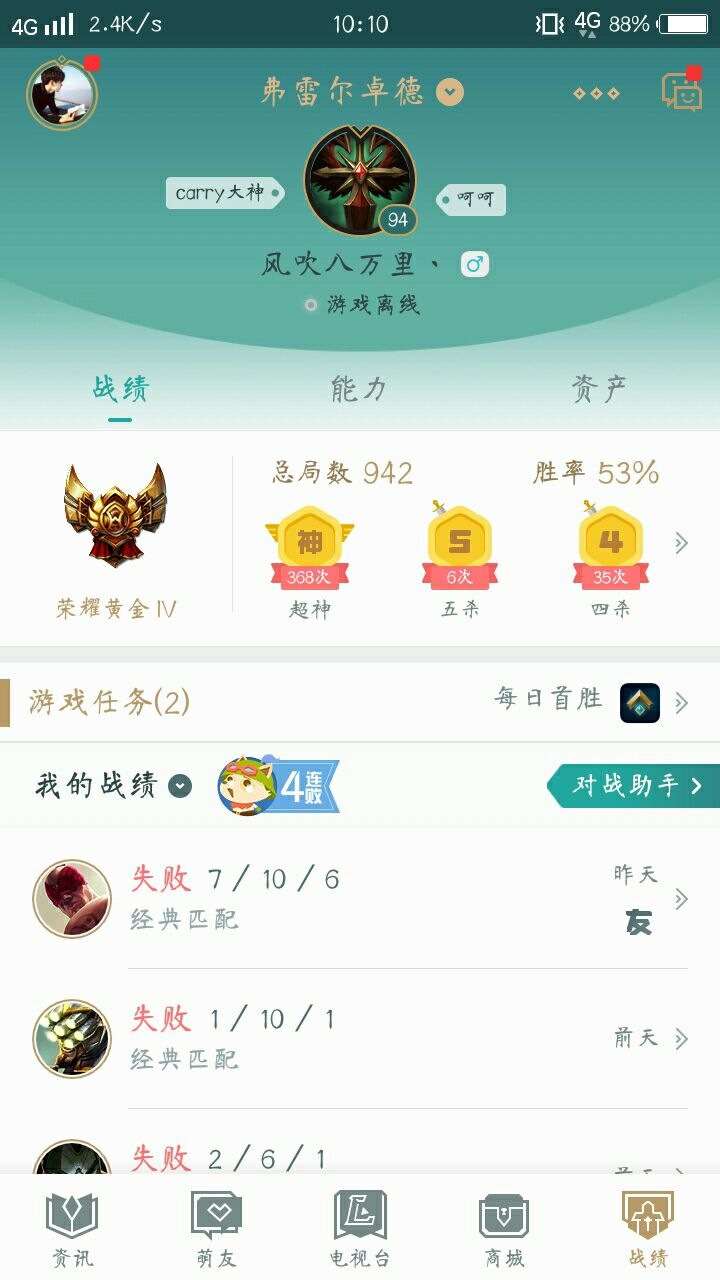Open the 我的战绩 filter dropdown

[x=180, y=786]
